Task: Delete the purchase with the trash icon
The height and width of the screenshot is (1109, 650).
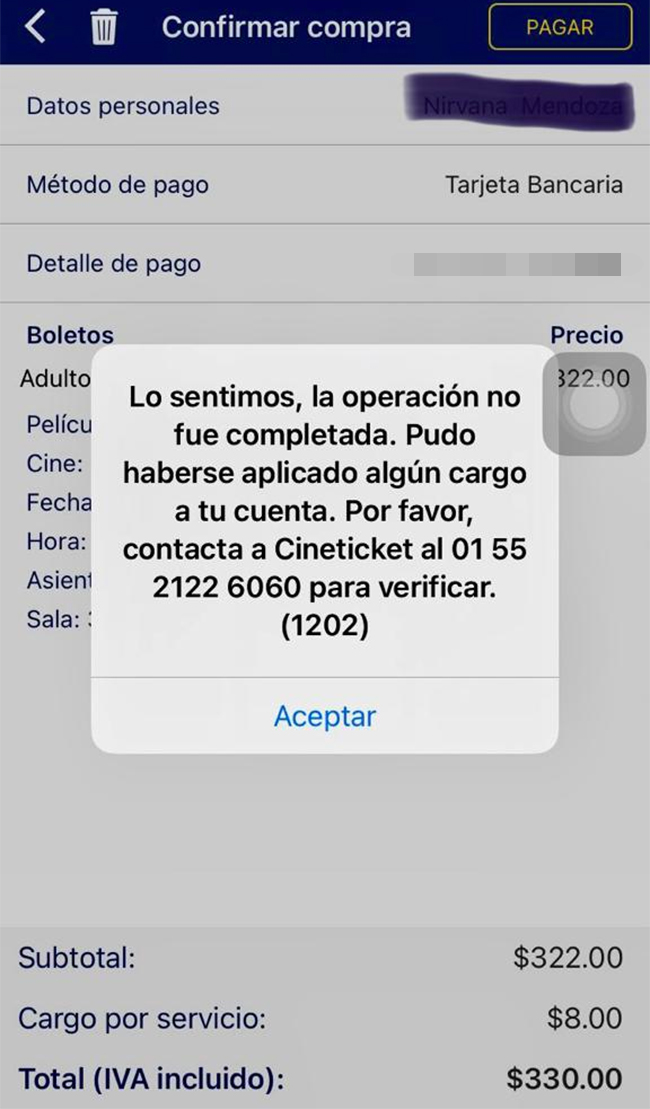Action: click(103, 28)
